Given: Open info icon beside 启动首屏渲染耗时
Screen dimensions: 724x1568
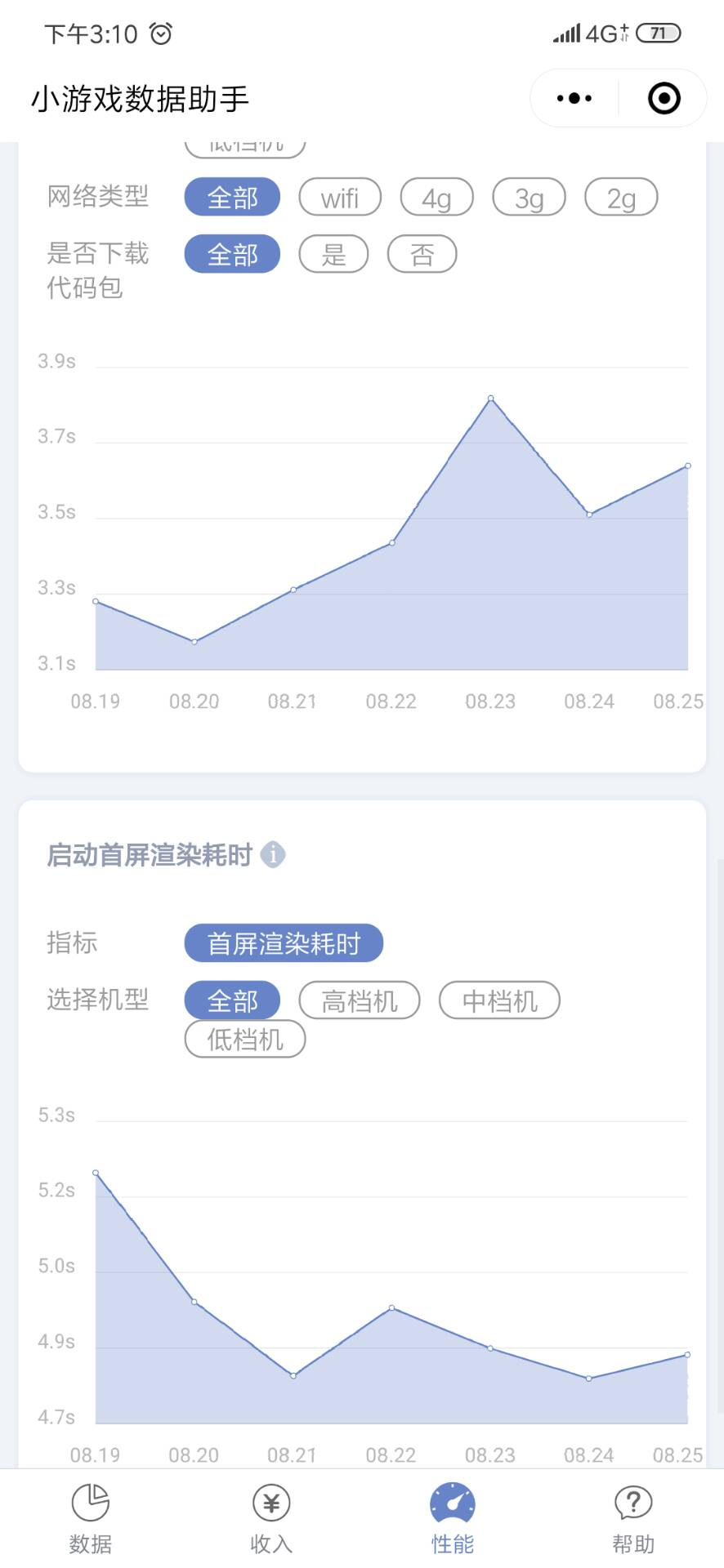Looking at the screenshot, I should [x=273, y=855].
